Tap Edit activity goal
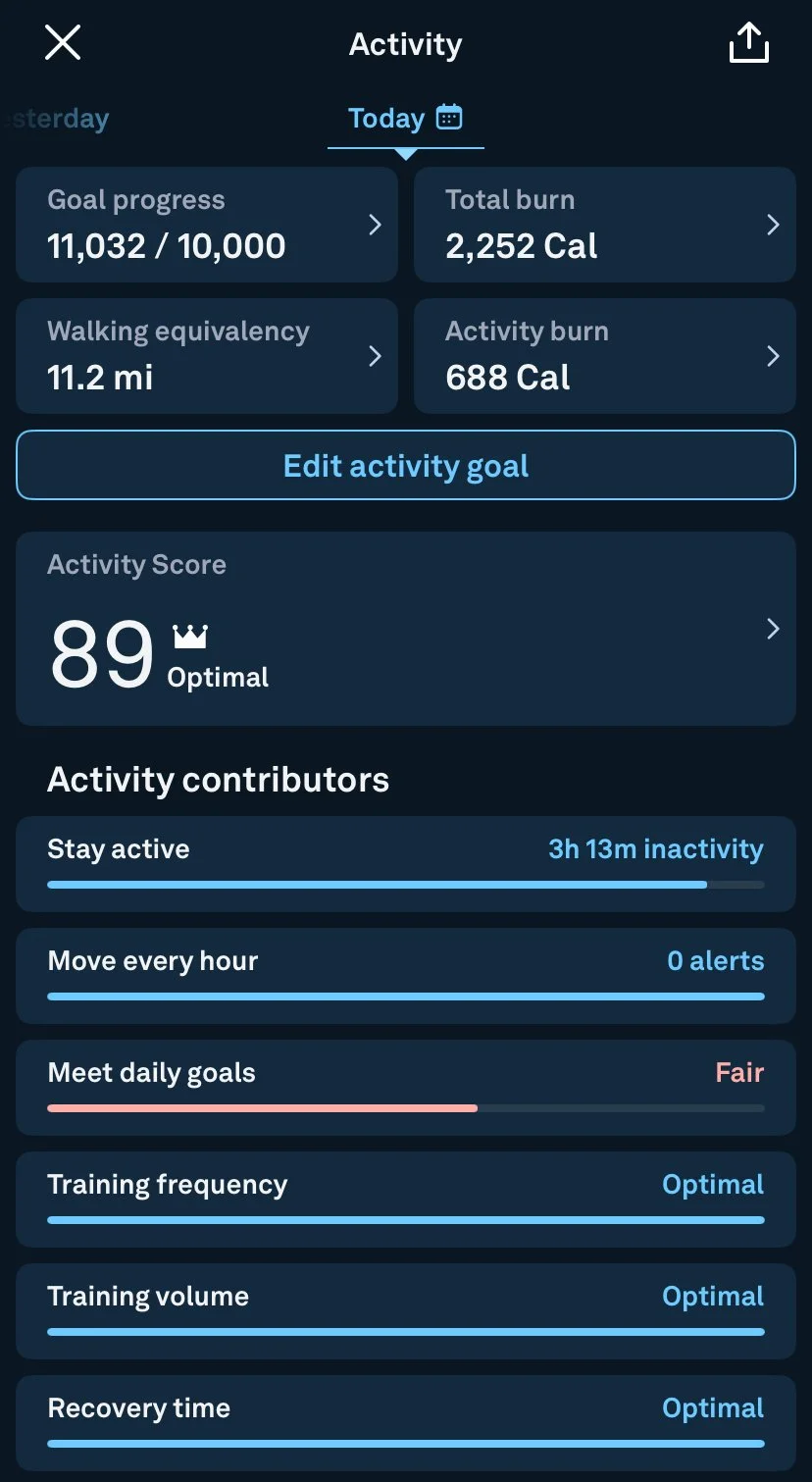The height and width of the screenshot is (1482, 812). tap(406, 466)
